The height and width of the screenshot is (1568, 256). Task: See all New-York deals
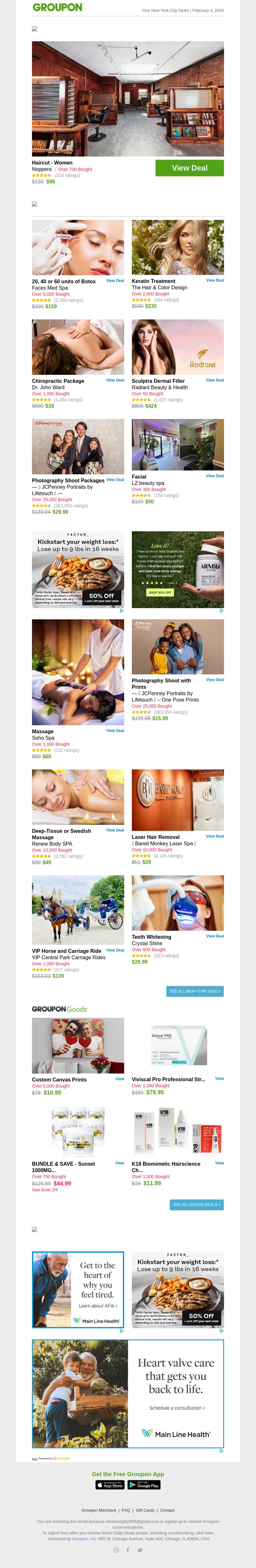[195, 991]
